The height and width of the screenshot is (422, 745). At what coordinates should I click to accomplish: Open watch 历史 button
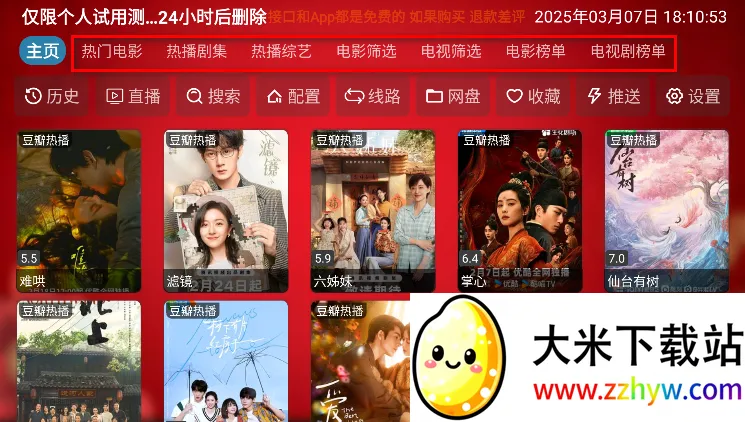pos(52,96)
